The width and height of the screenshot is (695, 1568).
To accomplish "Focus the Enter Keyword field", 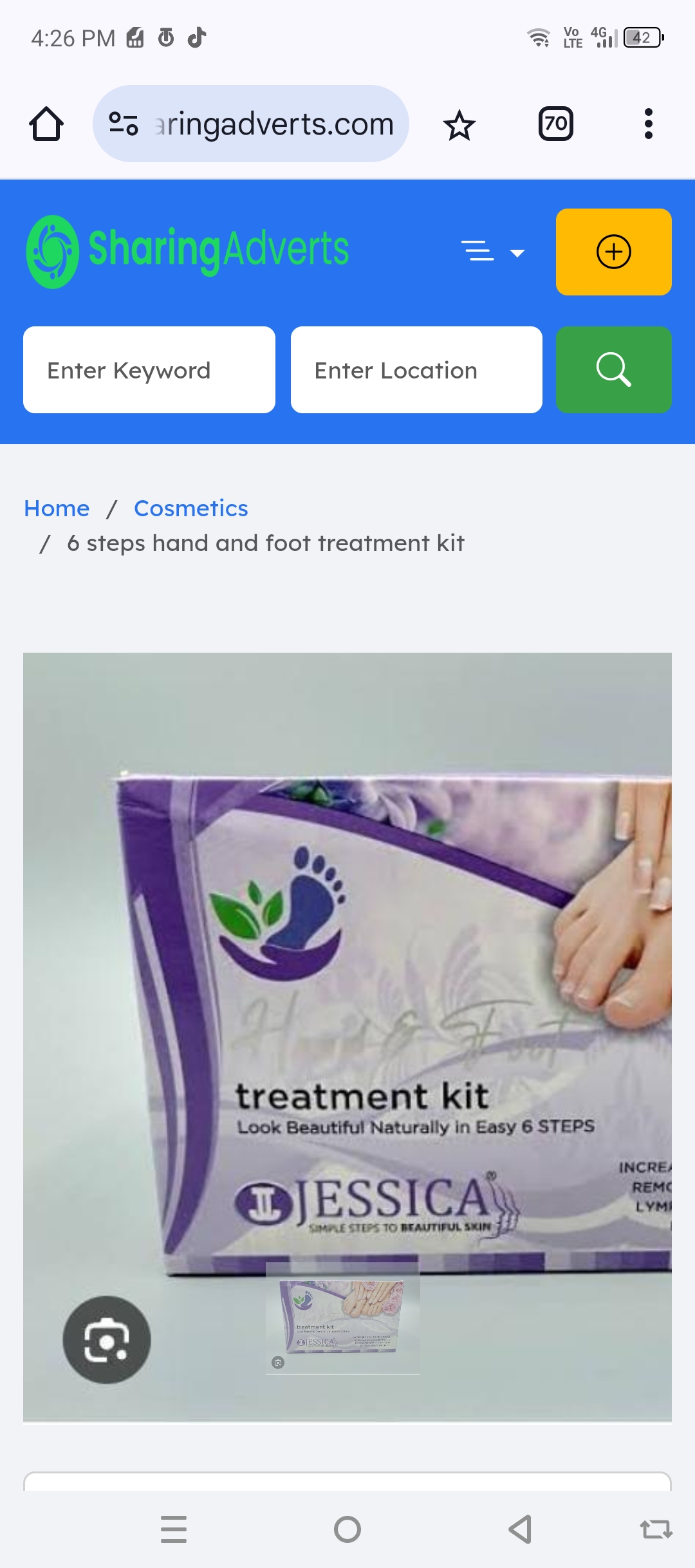I will point(149,370).
